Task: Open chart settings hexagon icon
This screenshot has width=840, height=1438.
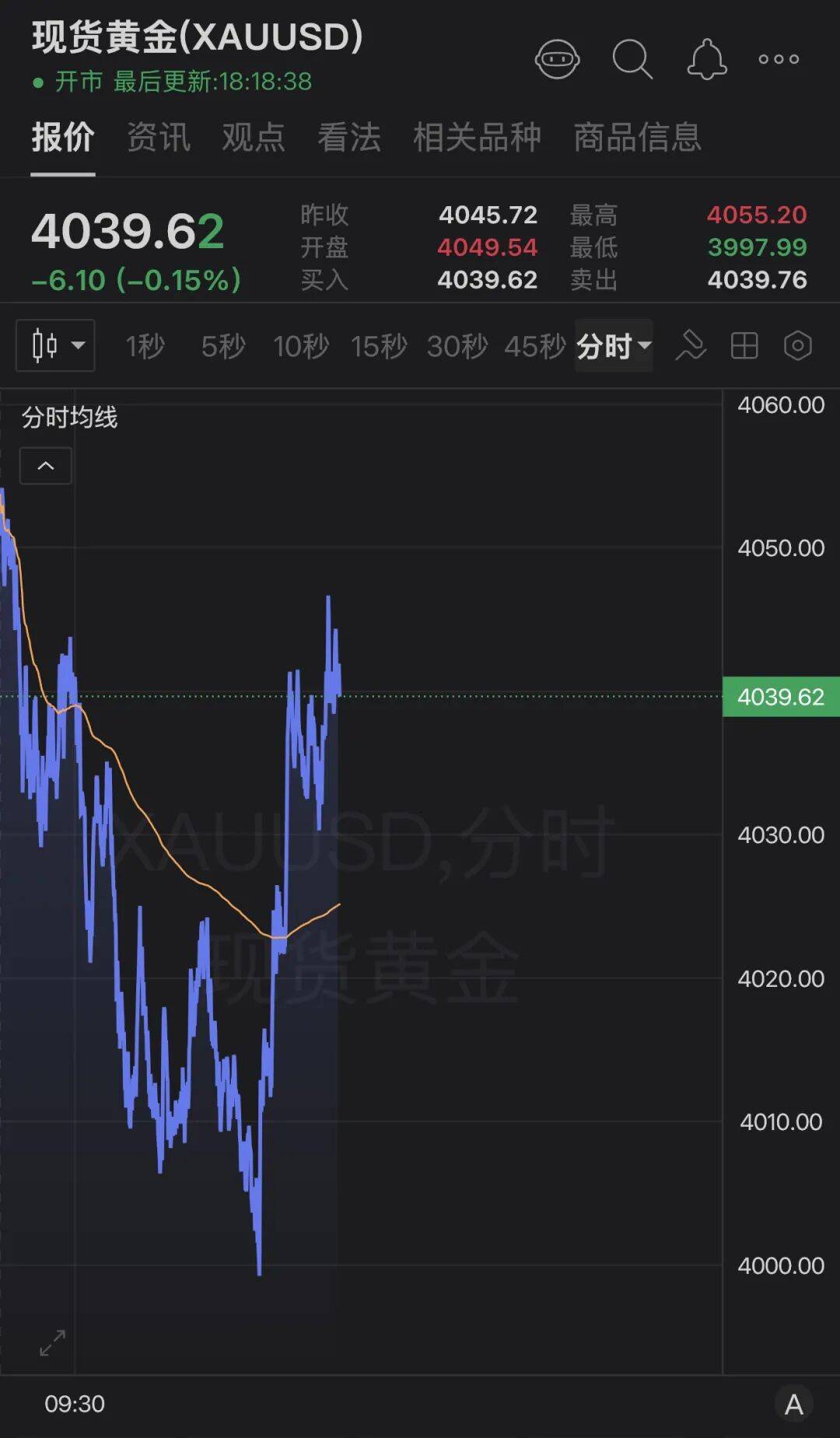Action: point(797,345)
